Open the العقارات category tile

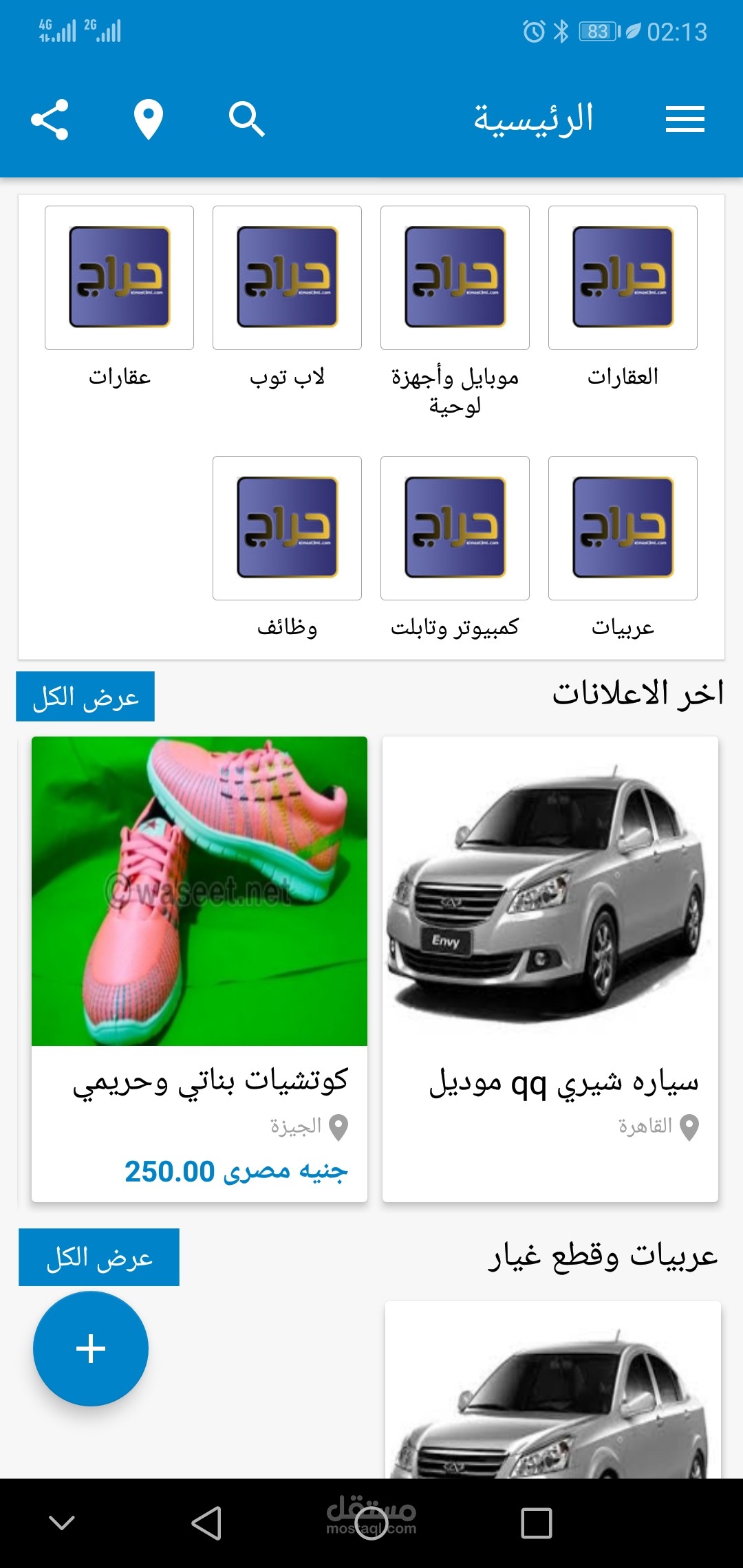coord(623,278)
